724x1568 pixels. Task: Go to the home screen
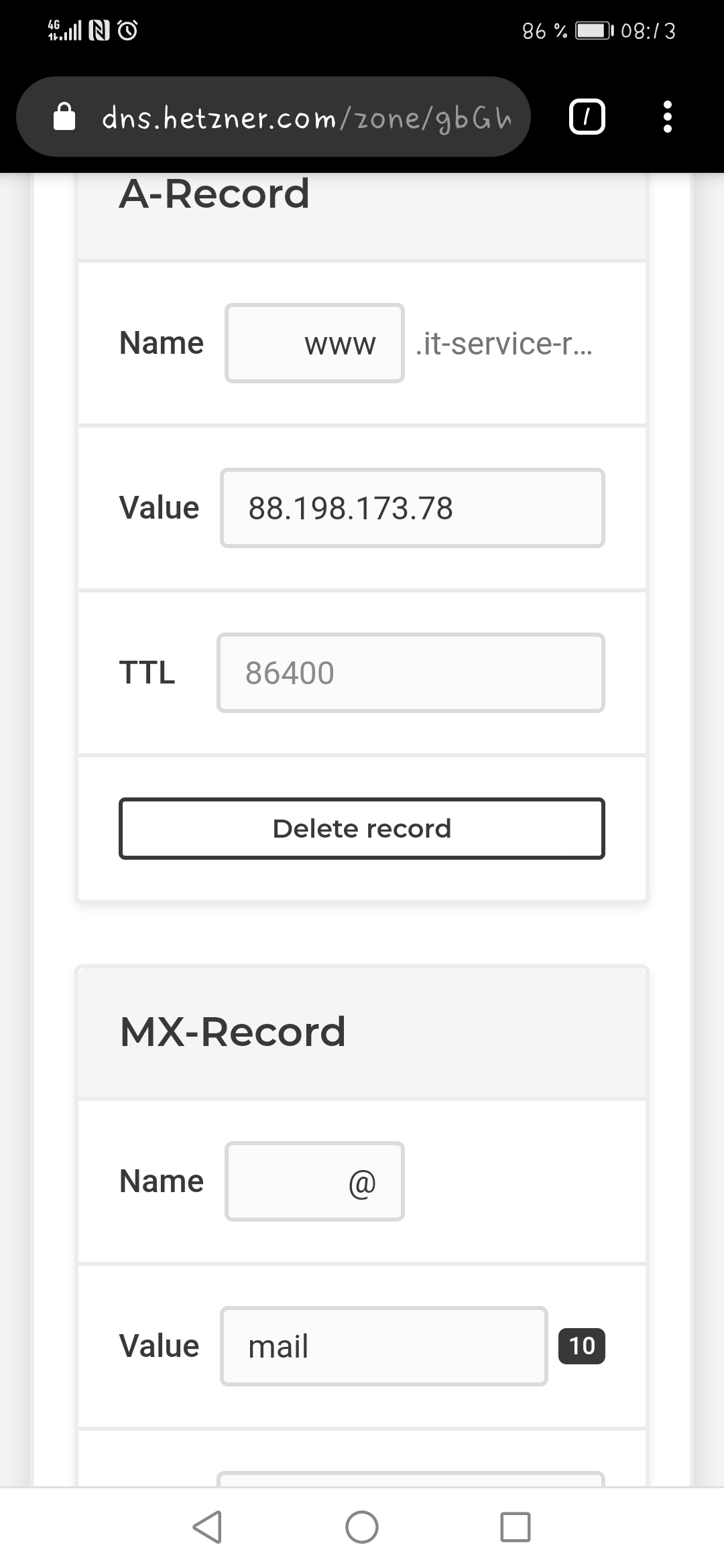tap(362, 1527)
